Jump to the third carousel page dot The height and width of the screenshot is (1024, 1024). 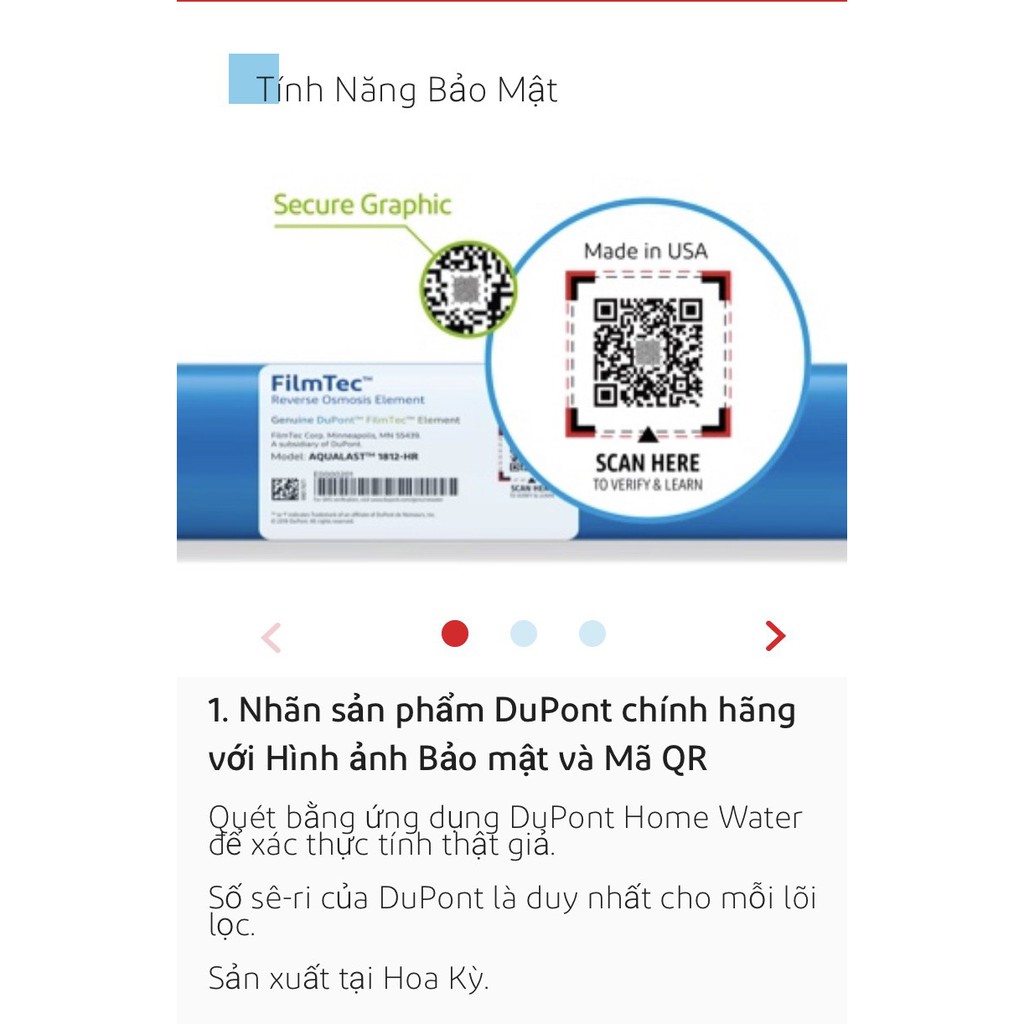pos(592,634)
